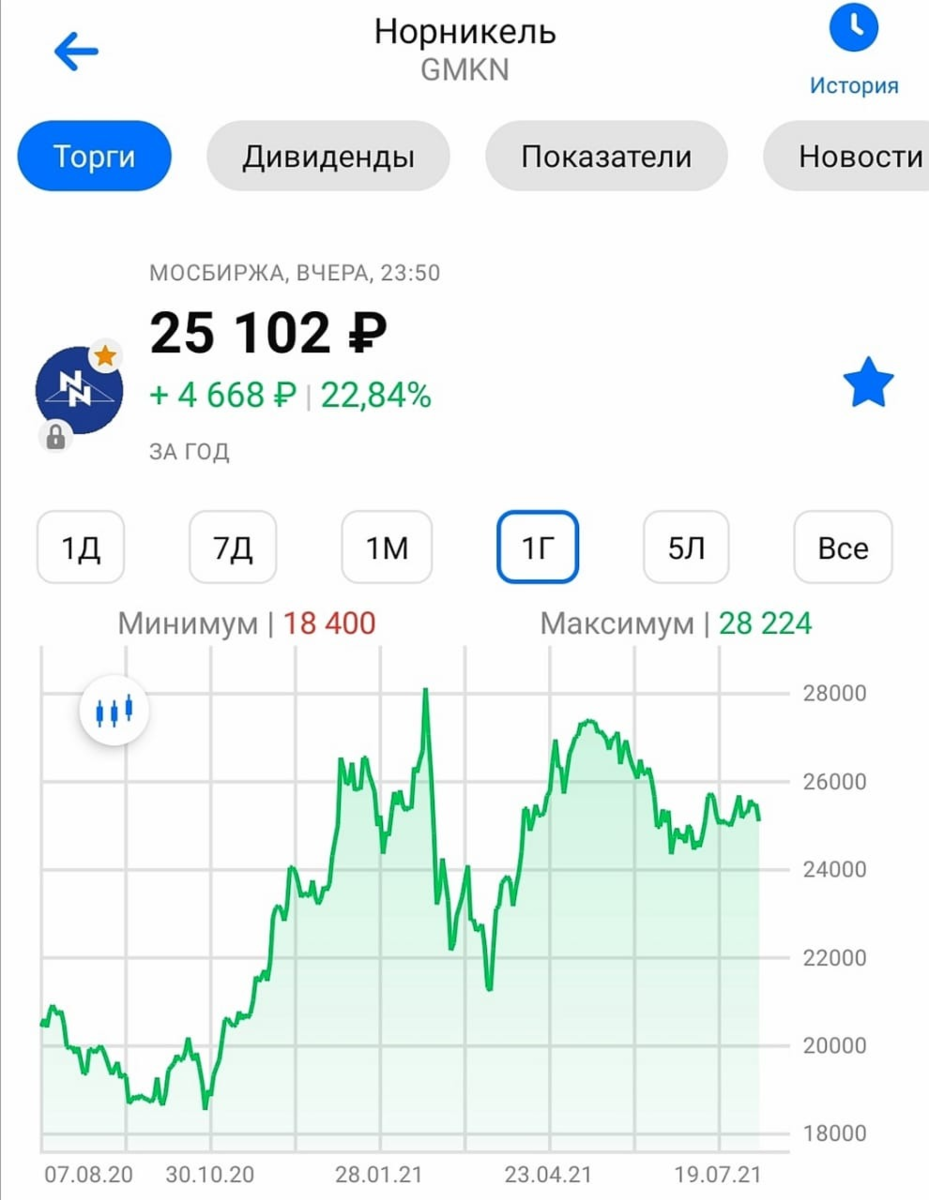Go back using the arrow
This screenshot has width=929, height=1200.
tap(76, 52)
